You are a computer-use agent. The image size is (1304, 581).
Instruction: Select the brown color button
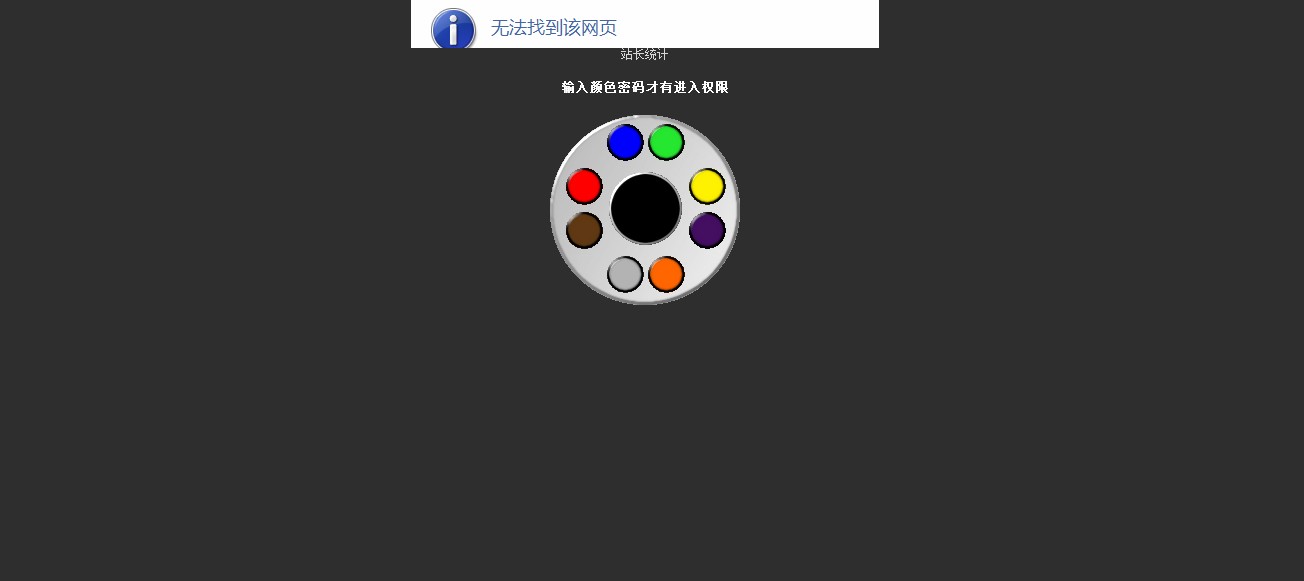(584, 230)
